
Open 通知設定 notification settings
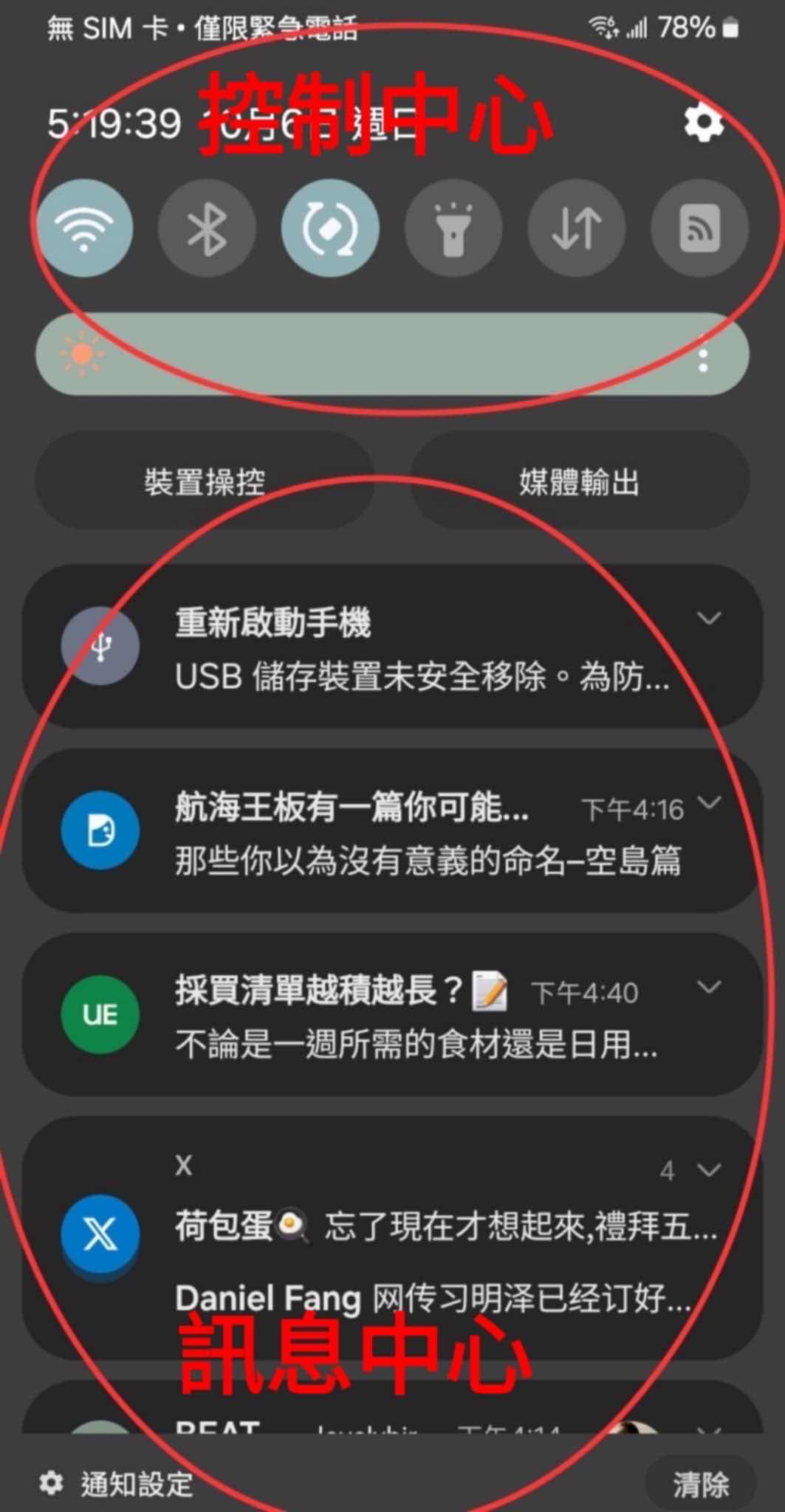point(118,1483)
